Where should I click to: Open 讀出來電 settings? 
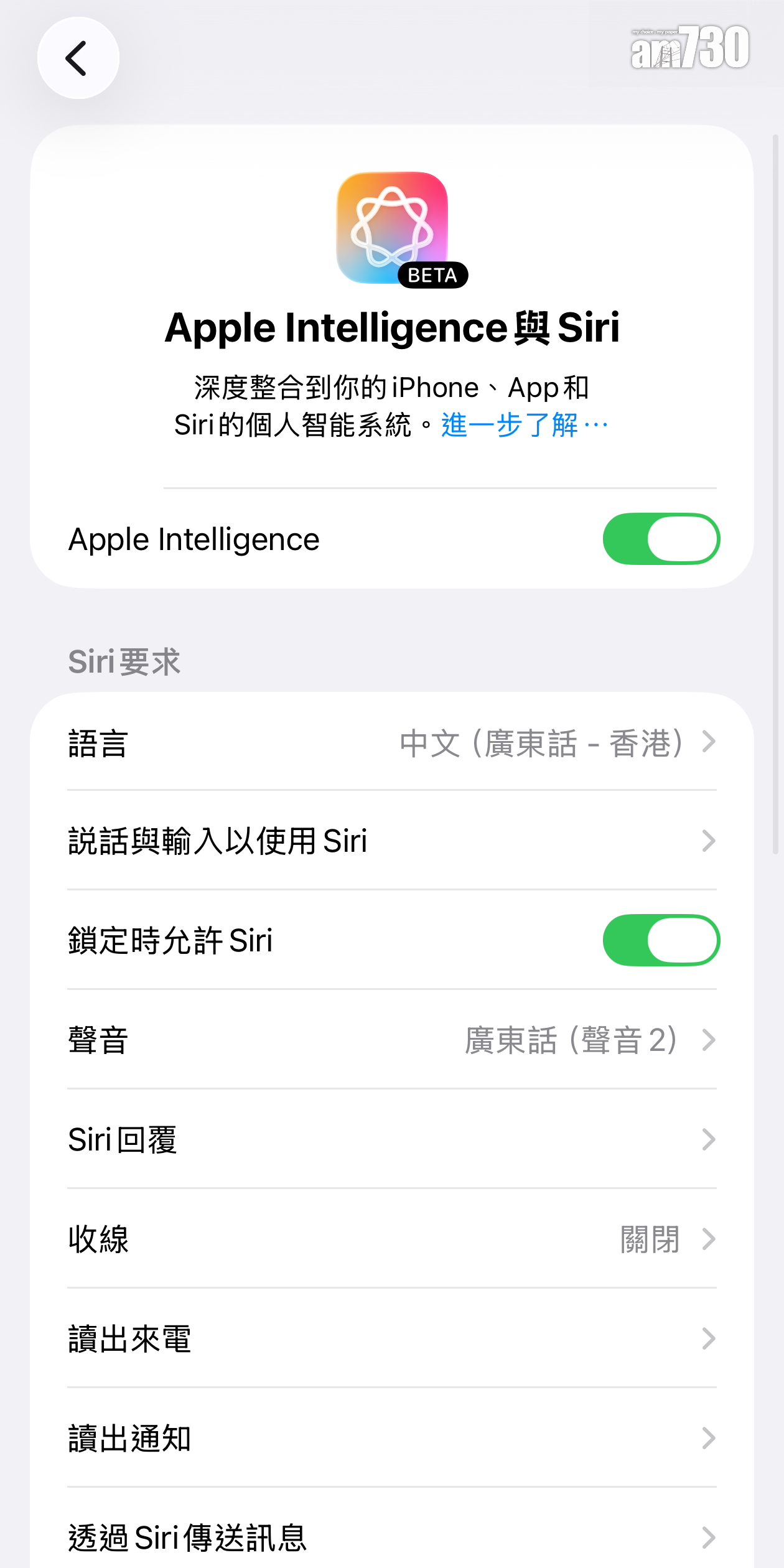tap(392, 1338)
